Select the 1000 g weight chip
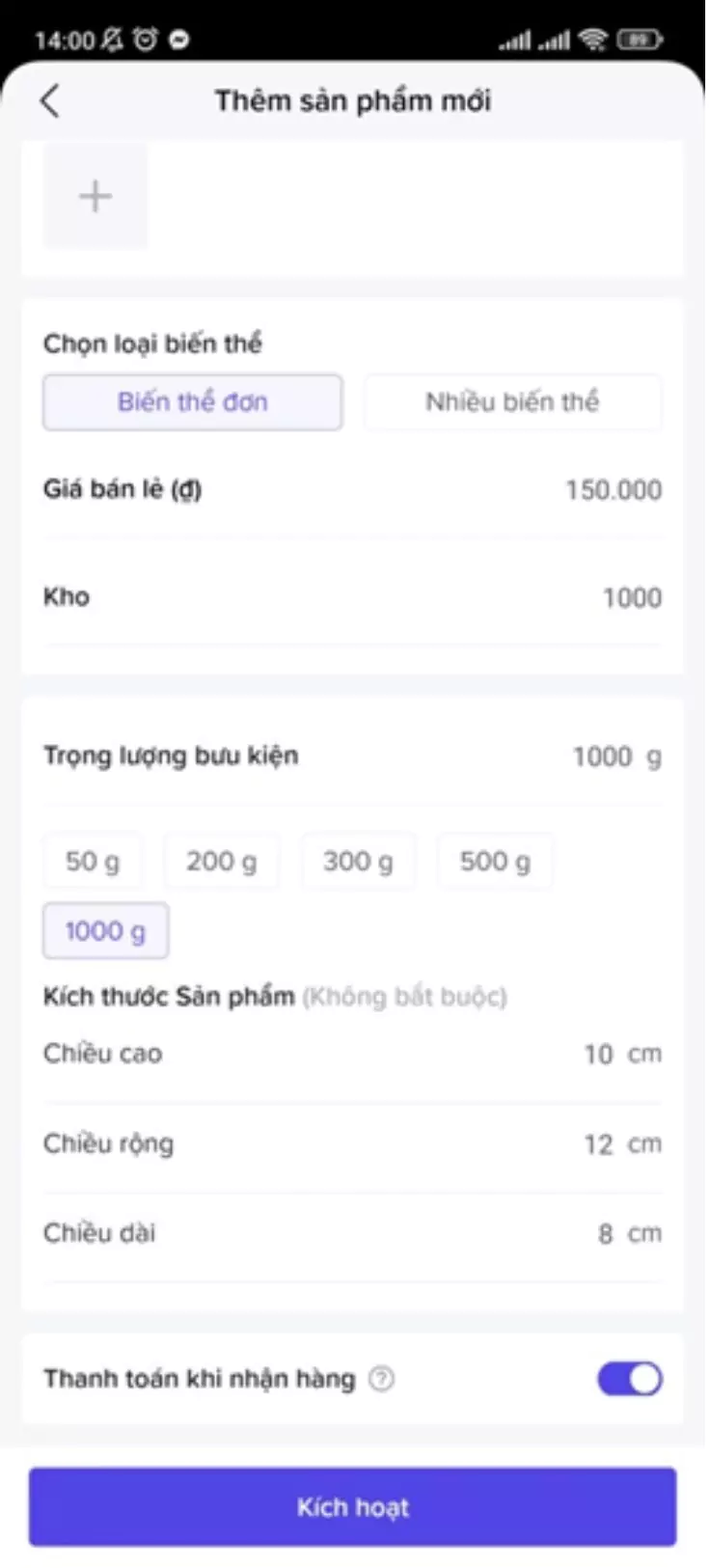The height and width of the screenshot is (1568, 709). click(105, 931)
